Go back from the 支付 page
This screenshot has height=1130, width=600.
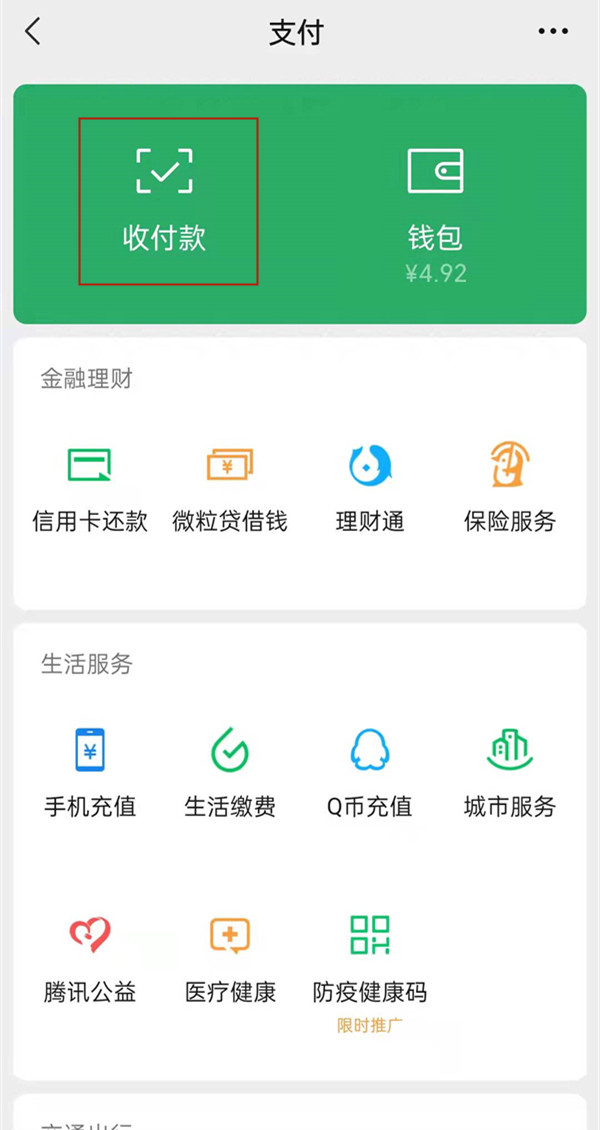click(33, 32)
